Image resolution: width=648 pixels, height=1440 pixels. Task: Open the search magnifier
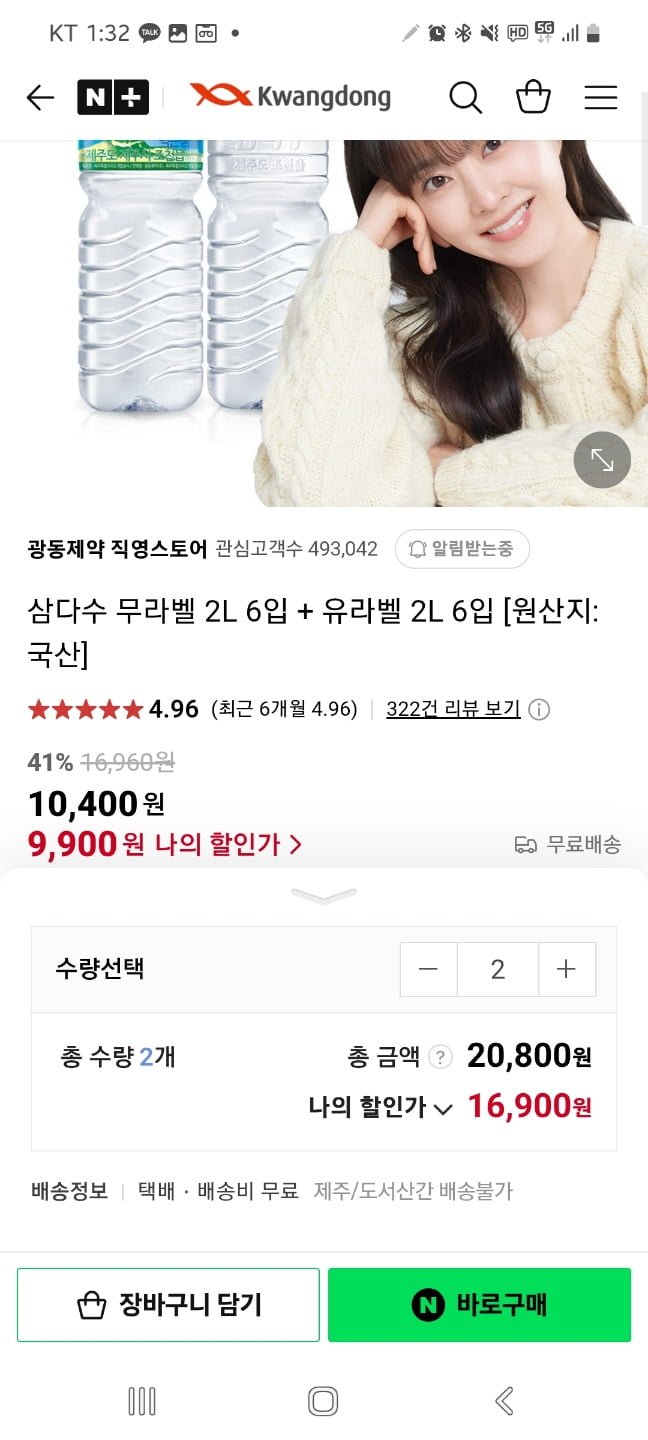point(465,97)
